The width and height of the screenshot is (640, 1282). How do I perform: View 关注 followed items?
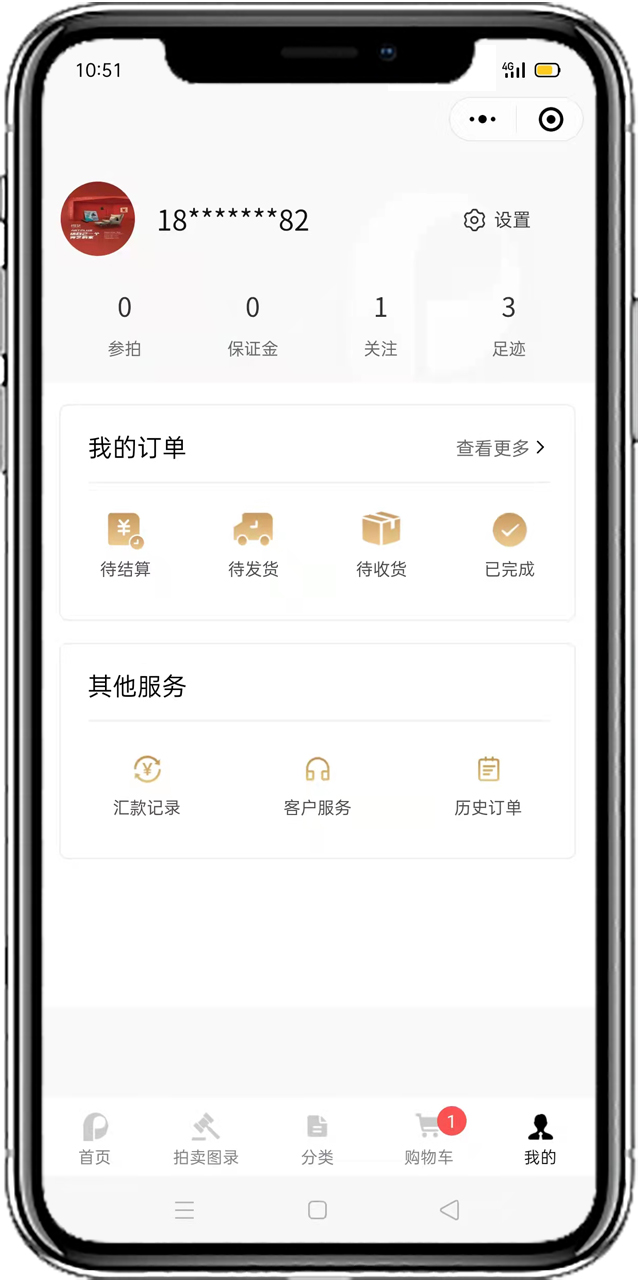(x=380, y=326)
